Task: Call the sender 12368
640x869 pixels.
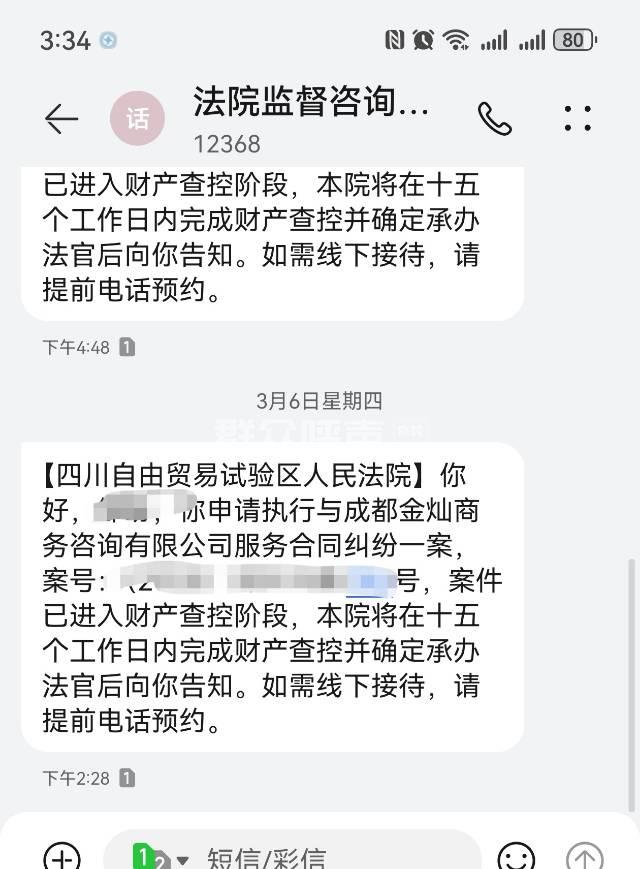Action: pos(494,120)
